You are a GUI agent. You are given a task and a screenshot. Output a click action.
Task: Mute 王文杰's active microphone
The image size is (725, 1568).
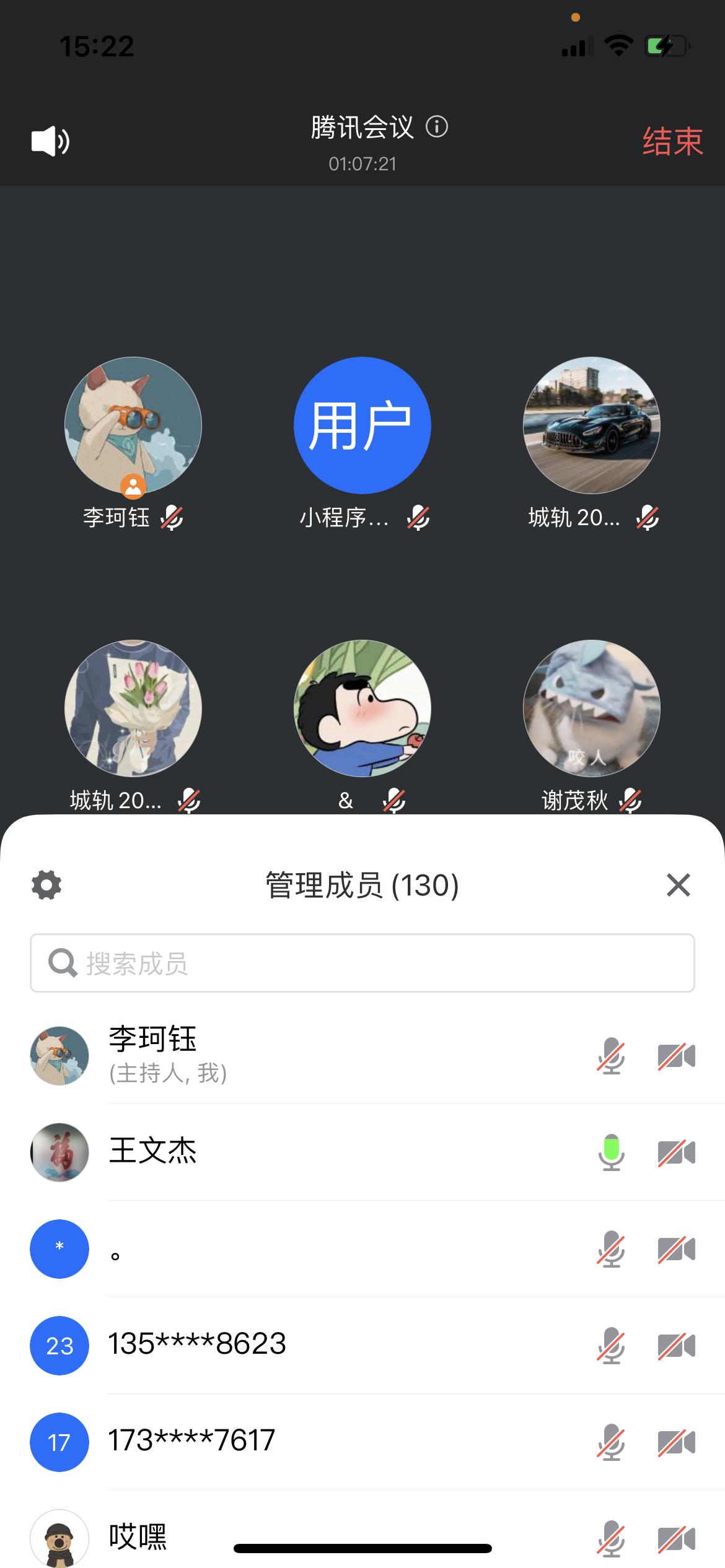tap(611, 1152)
